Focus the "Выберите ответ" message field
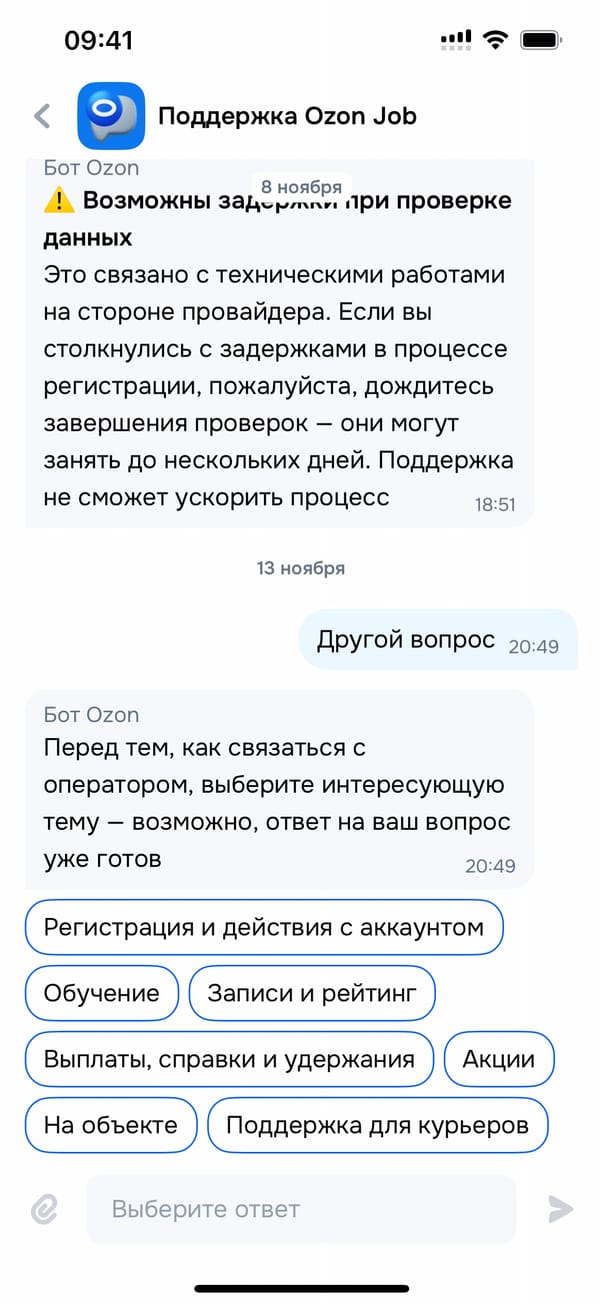 (x=300, y=1209)
